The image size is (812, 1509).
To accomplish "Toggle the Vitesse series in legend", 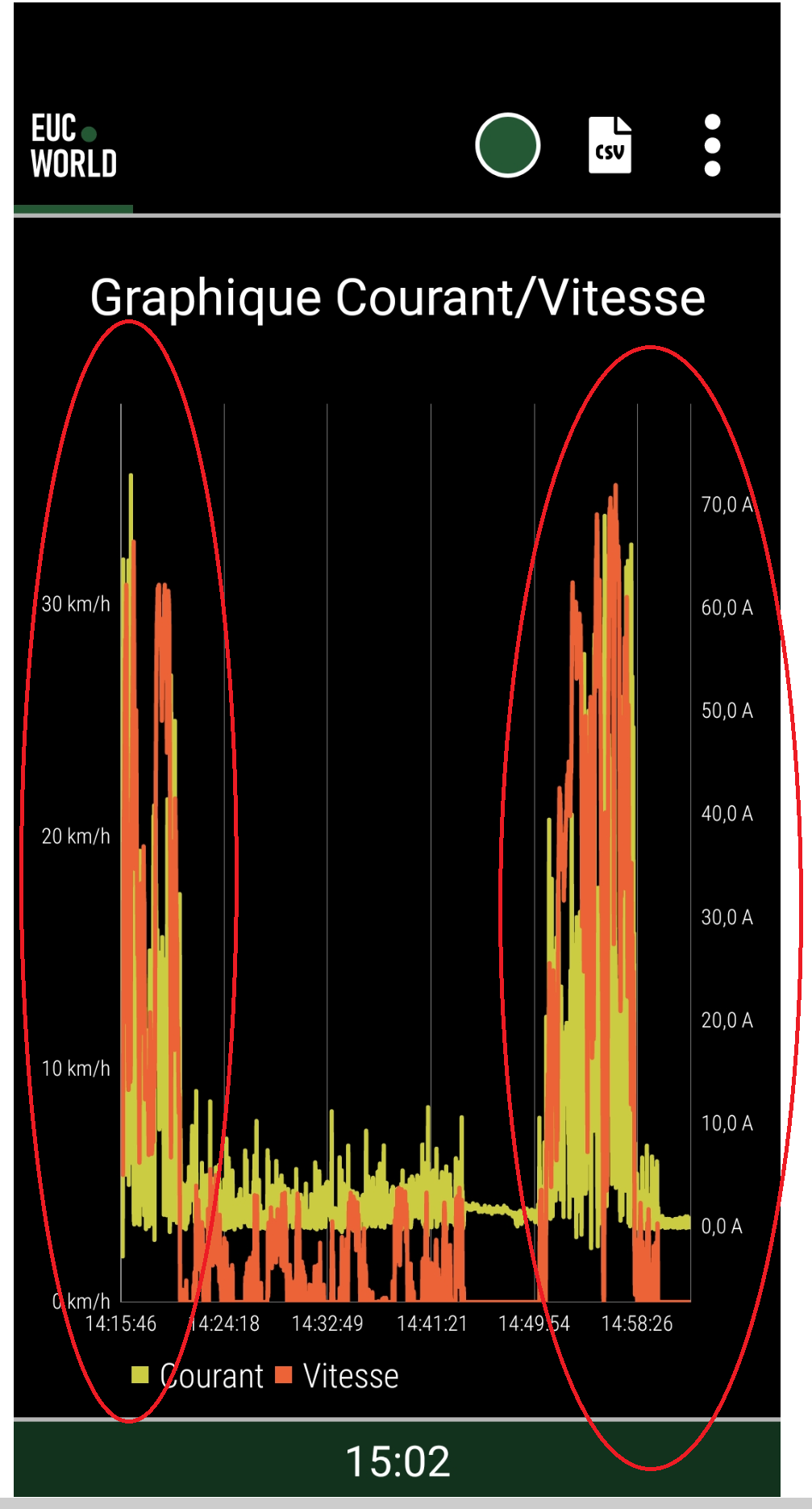I will click(x=337, y=1376).
